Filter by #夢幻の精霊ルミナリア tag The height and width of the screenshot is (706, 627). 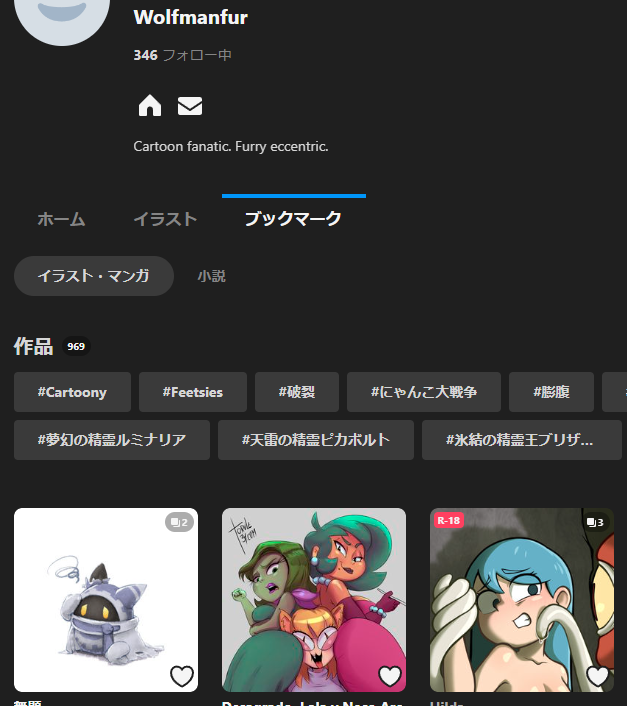pos(112,440)
